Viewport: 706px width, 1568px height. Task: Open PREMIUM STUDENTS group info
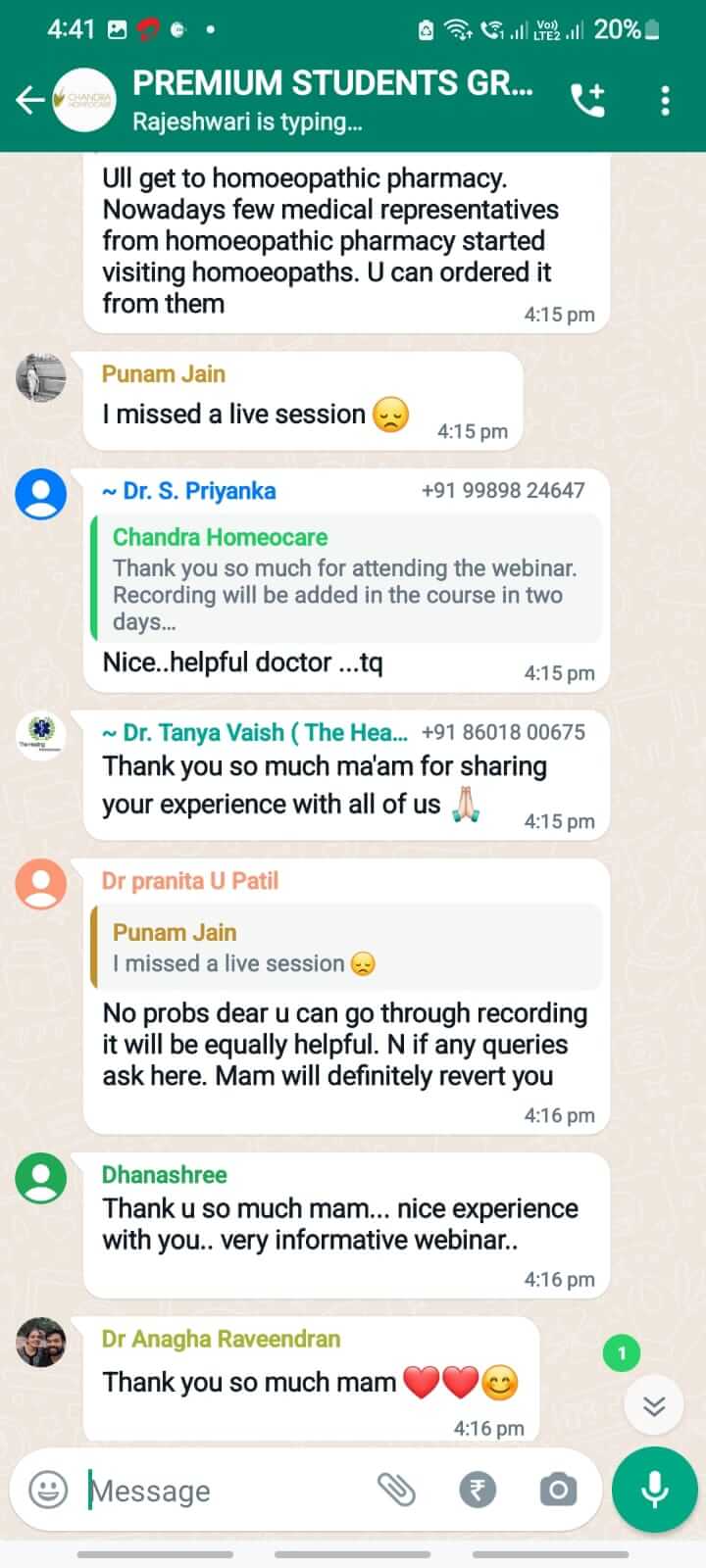333,99
